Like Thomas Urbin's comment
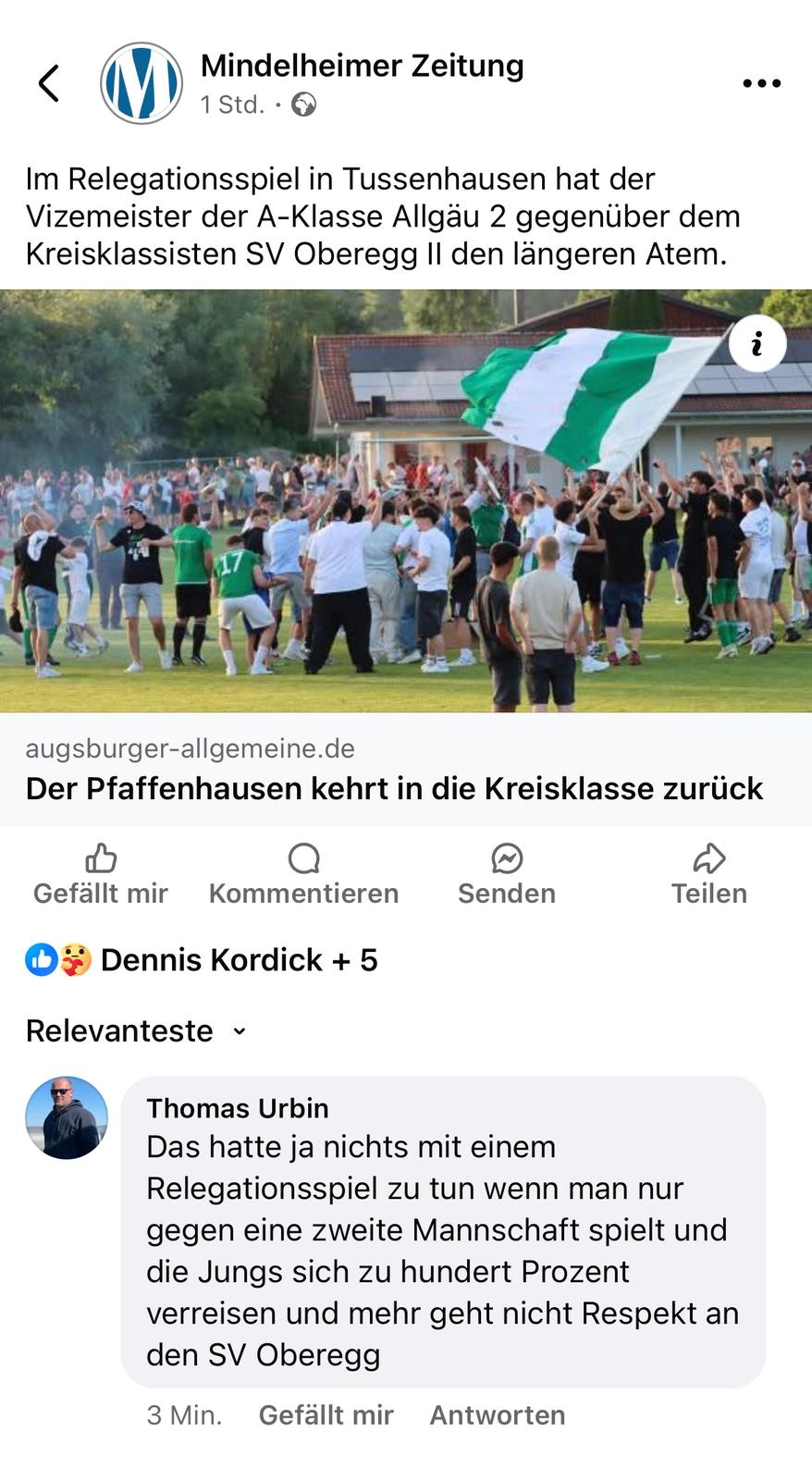The image size is (812, 1480). [x=326, y=1414]
